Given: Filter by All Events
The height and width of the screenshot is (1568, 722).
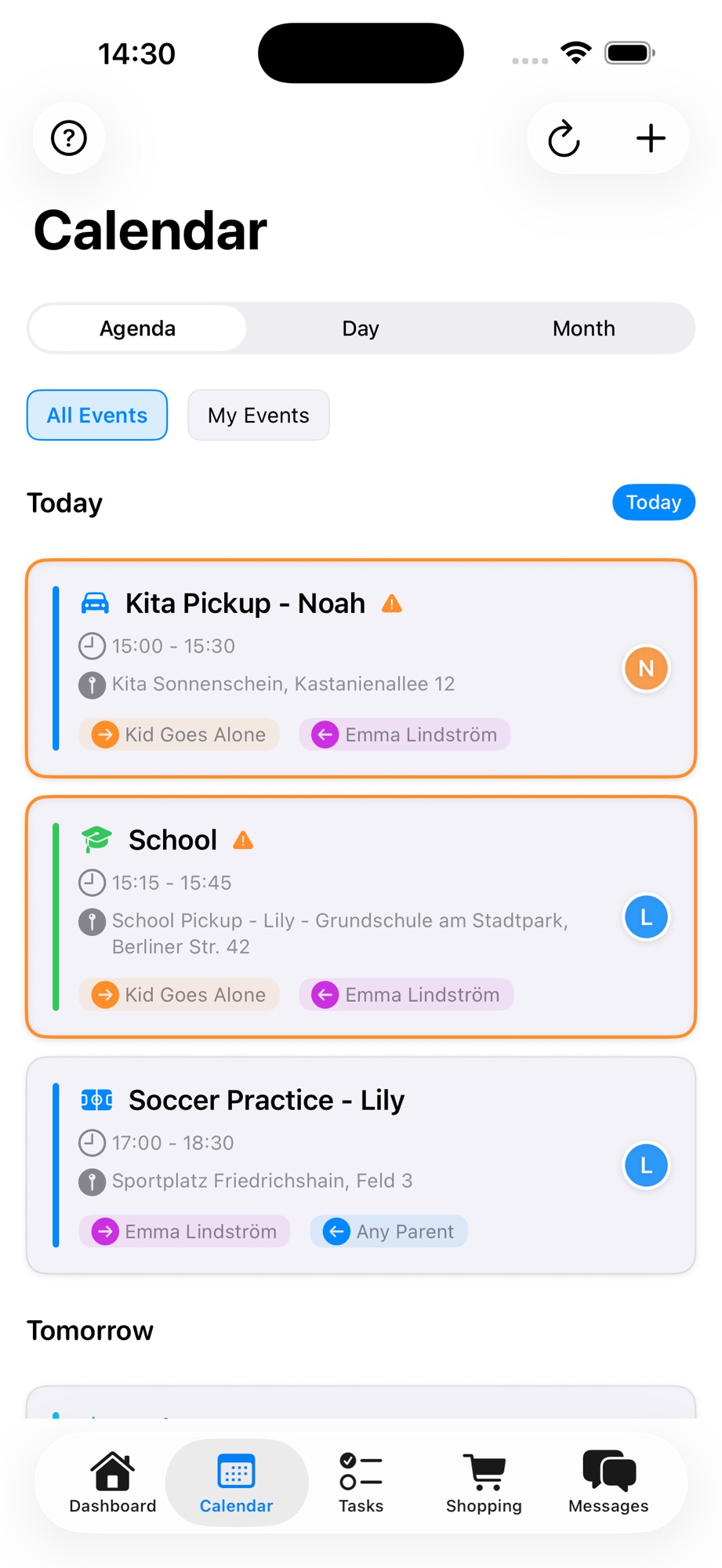Looking at the screenshot, I should (97, 416).
